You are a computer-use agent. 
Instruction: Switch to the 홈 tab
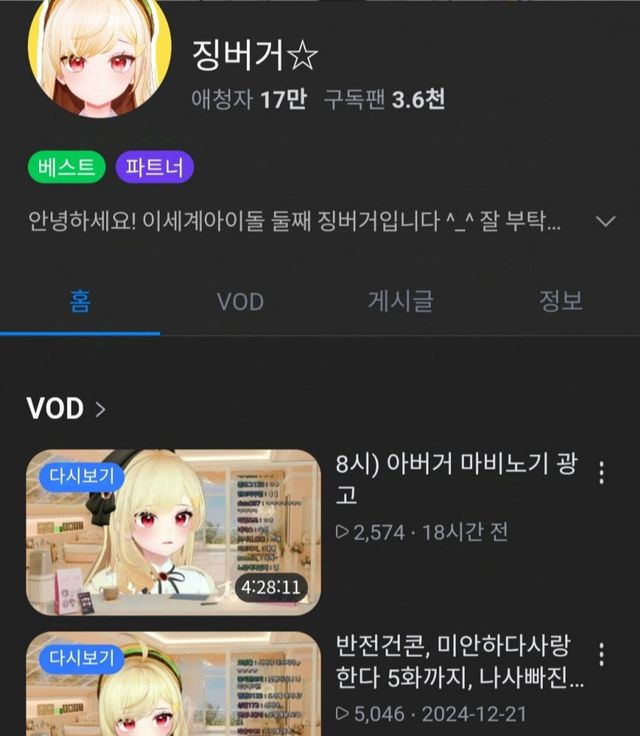pyautogui.click(x=80, y=301)
